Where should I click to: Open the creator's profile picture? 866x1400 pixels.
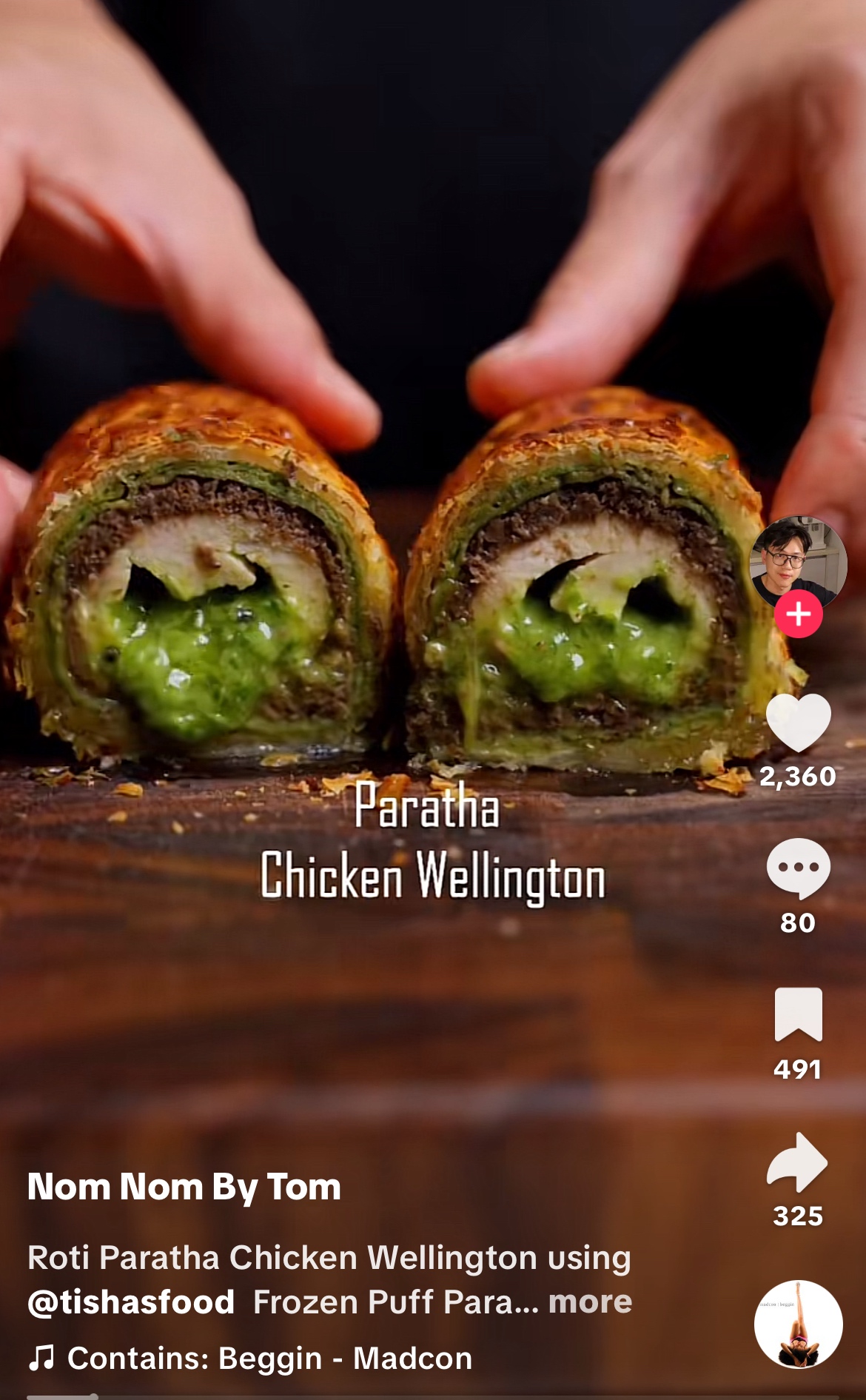[798, 559]
